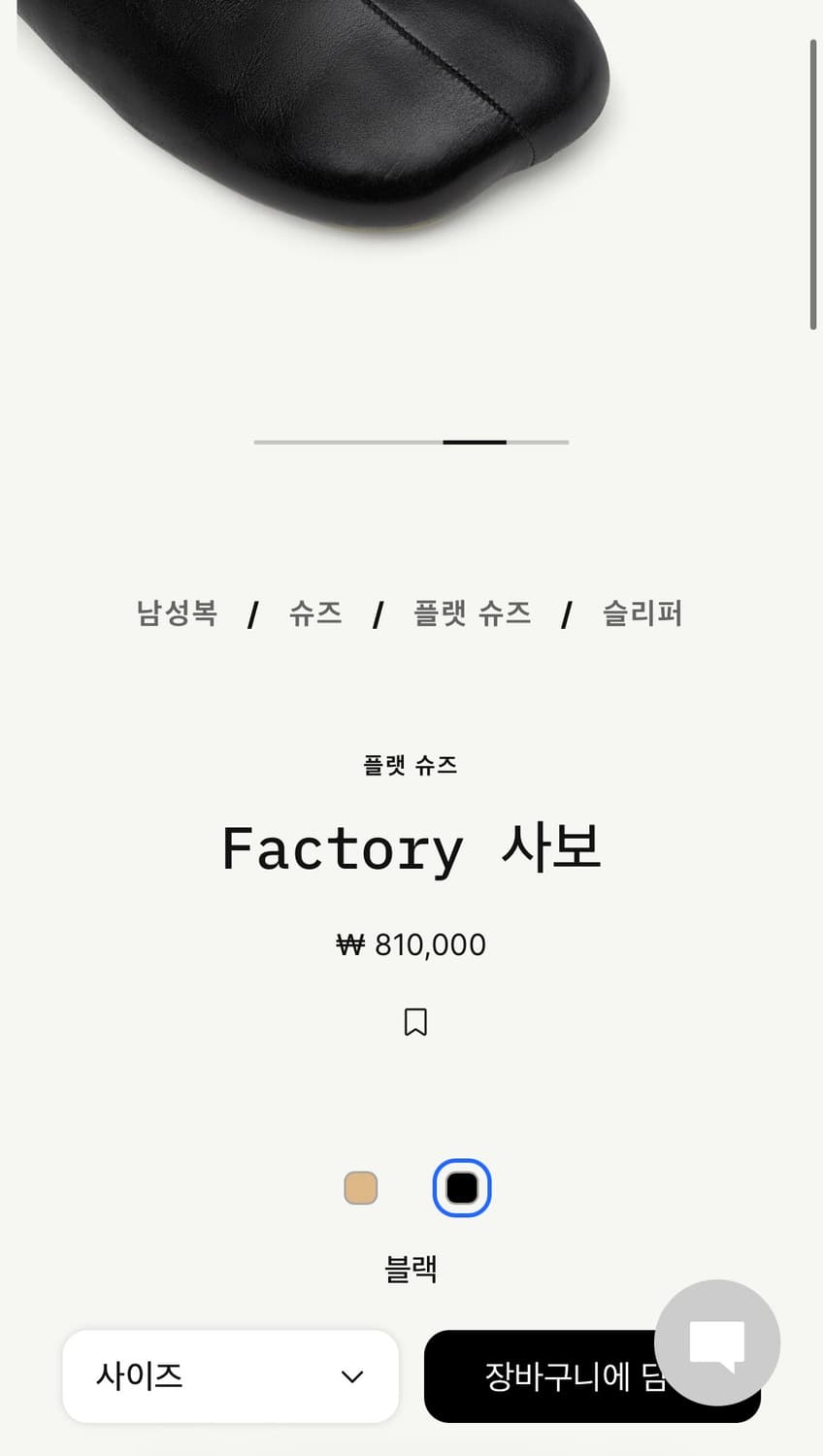Click the 사이즈 dropdown chevron arrow
Viewport: 823px width, 1456px height.
pos(353,1376)
